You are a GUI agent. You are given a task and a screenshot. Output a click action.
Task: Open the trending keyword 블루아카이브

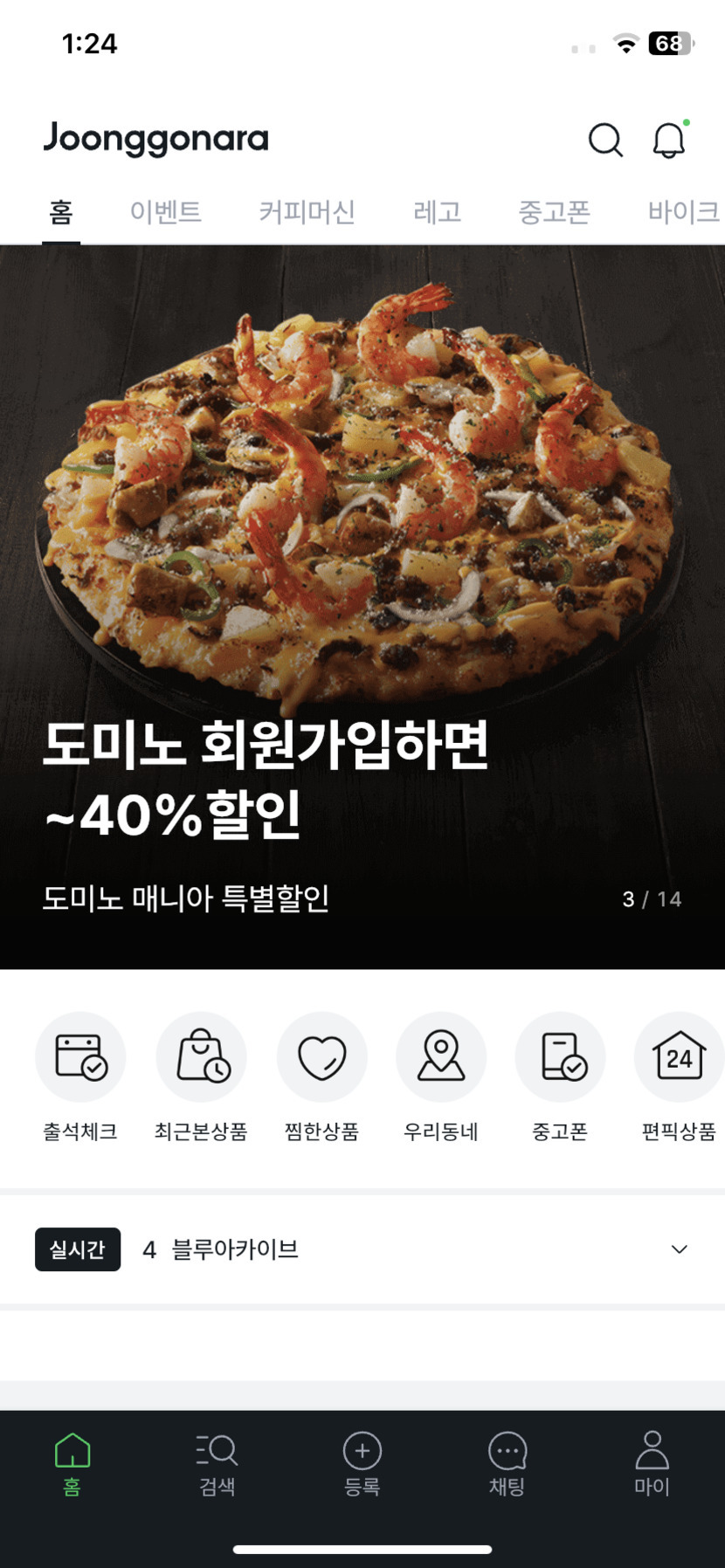pyautogui.click(x=235, y=1249)
